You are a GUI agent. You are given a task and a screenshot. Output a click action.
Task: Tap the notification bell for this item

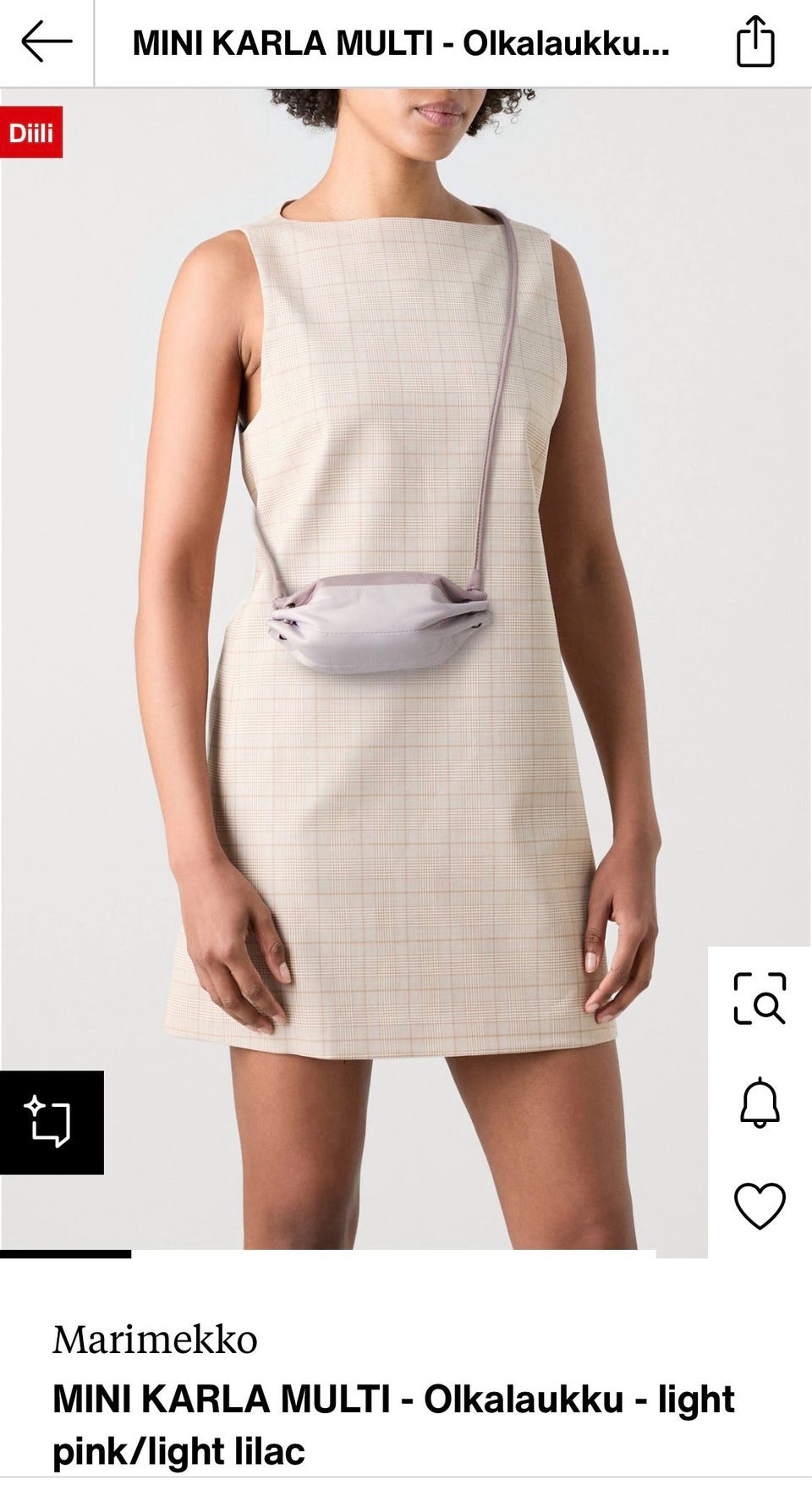760,1102
